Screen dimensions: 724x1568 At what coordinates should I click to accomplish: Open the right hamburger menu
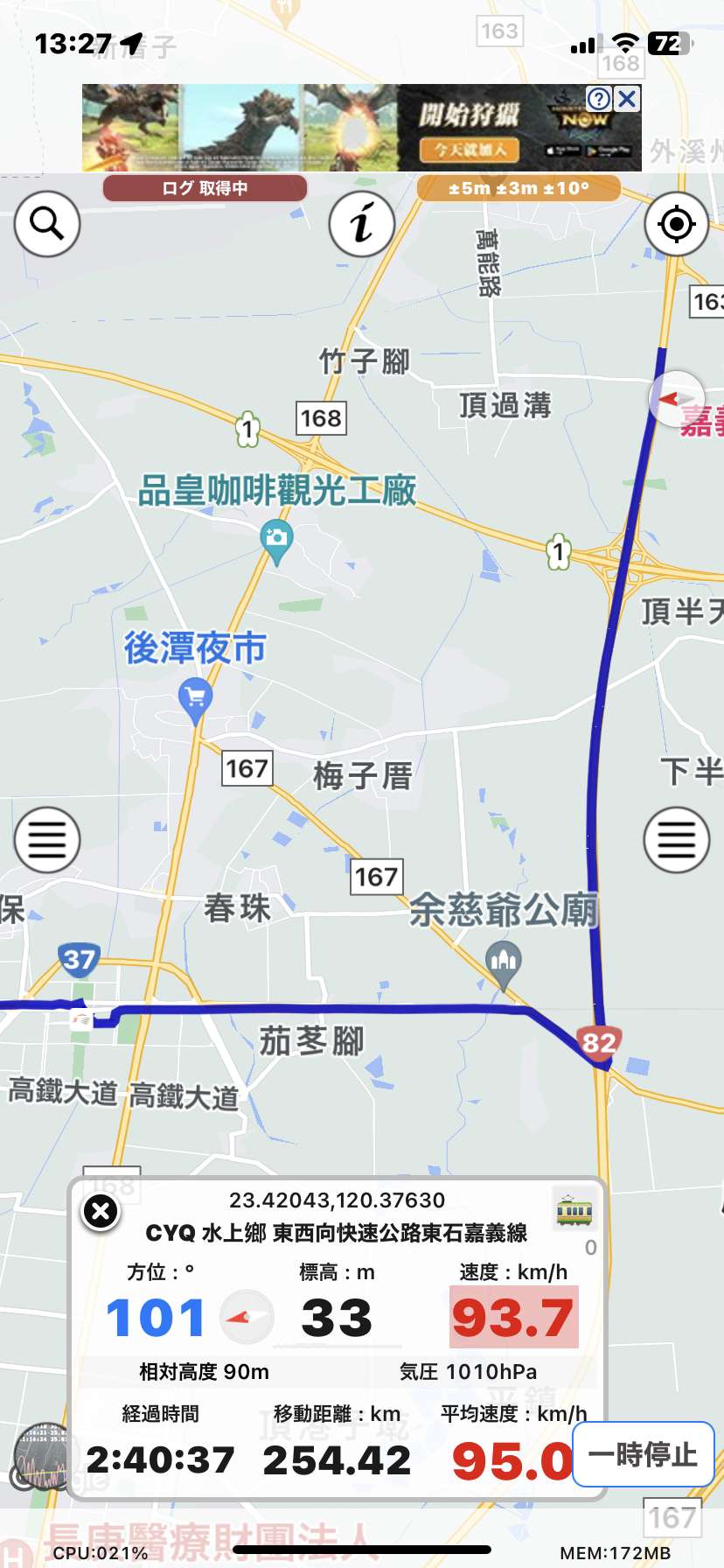coord(676,840)
